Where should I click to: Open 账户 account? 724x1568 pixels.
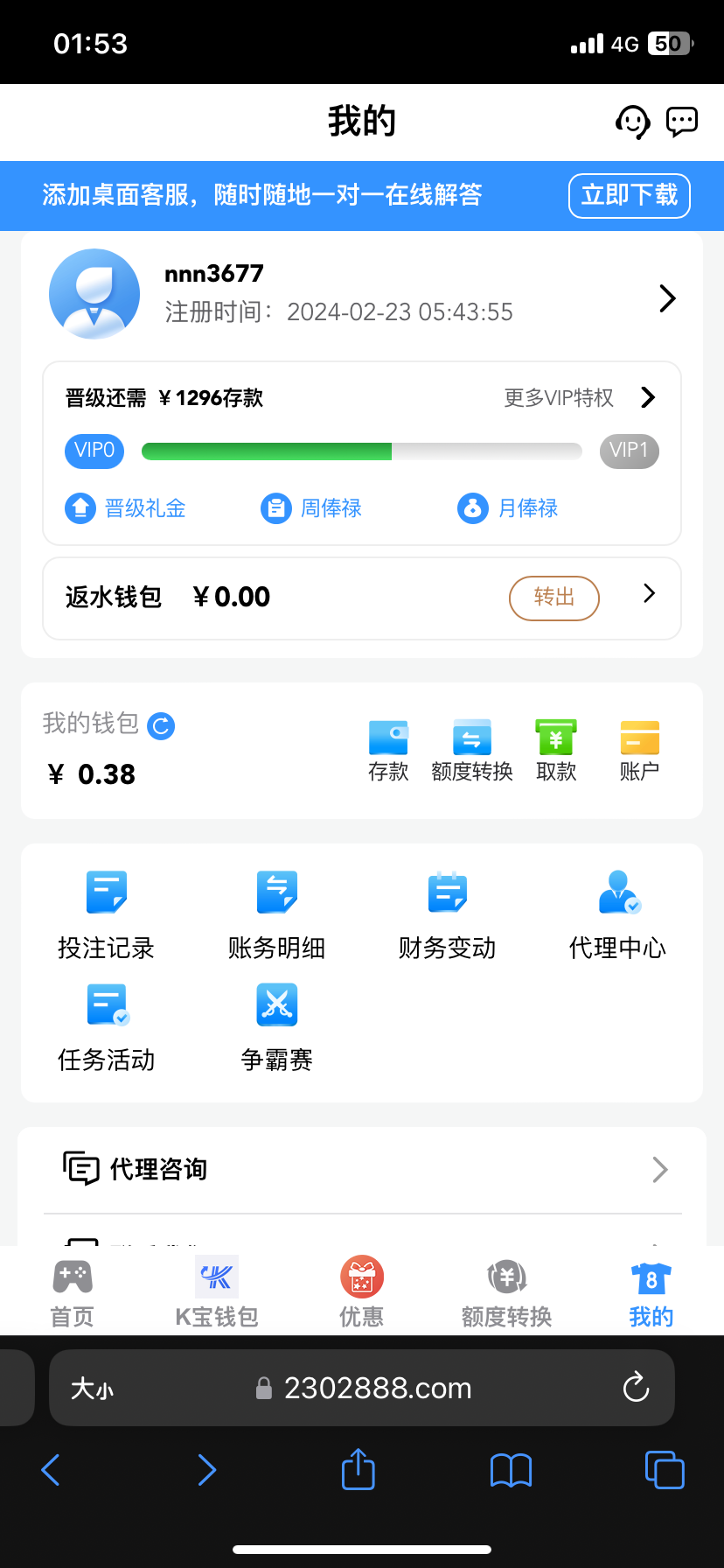coord(639,750)
